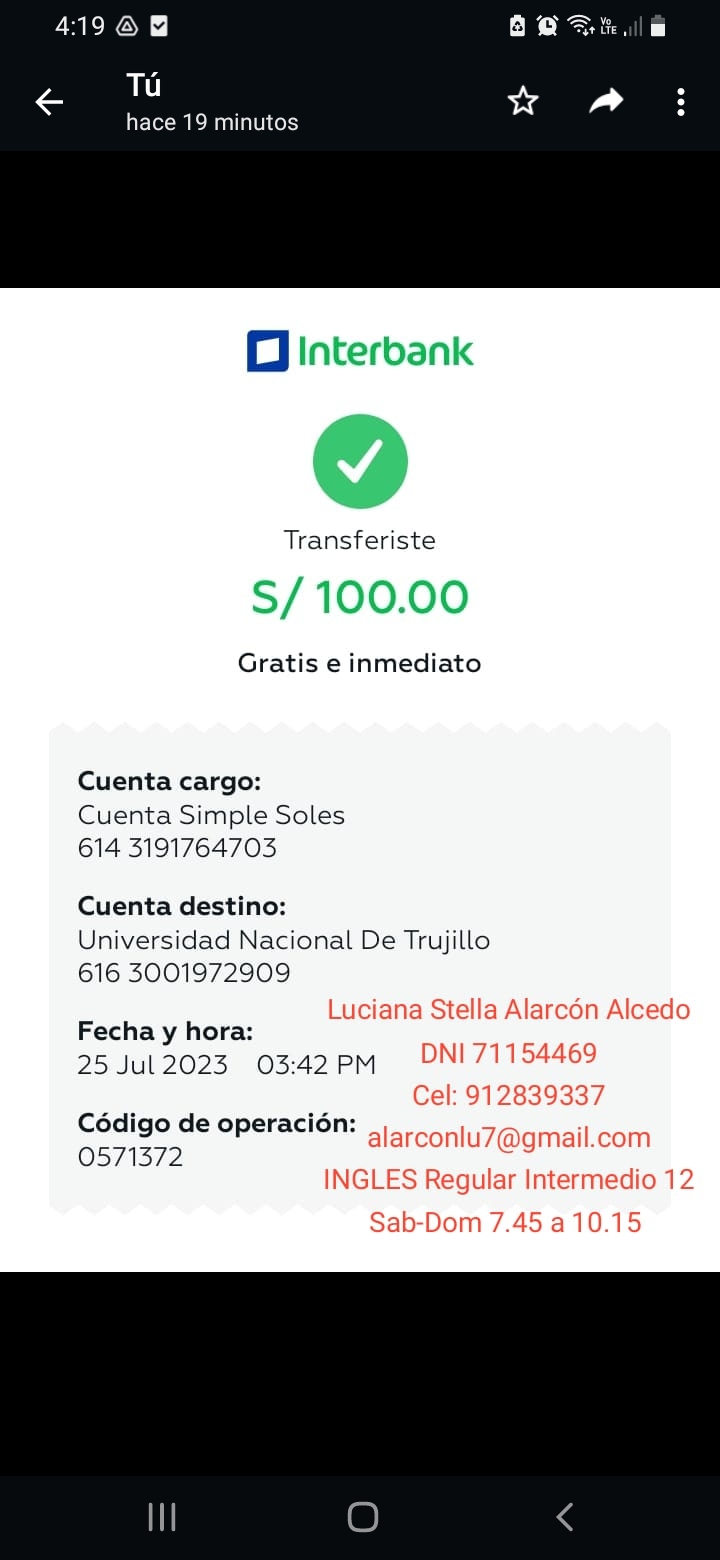Viewport: 720px width, 1560px height.
Task: Open recent apps from the navigation bar
Action: point(162,1517)
